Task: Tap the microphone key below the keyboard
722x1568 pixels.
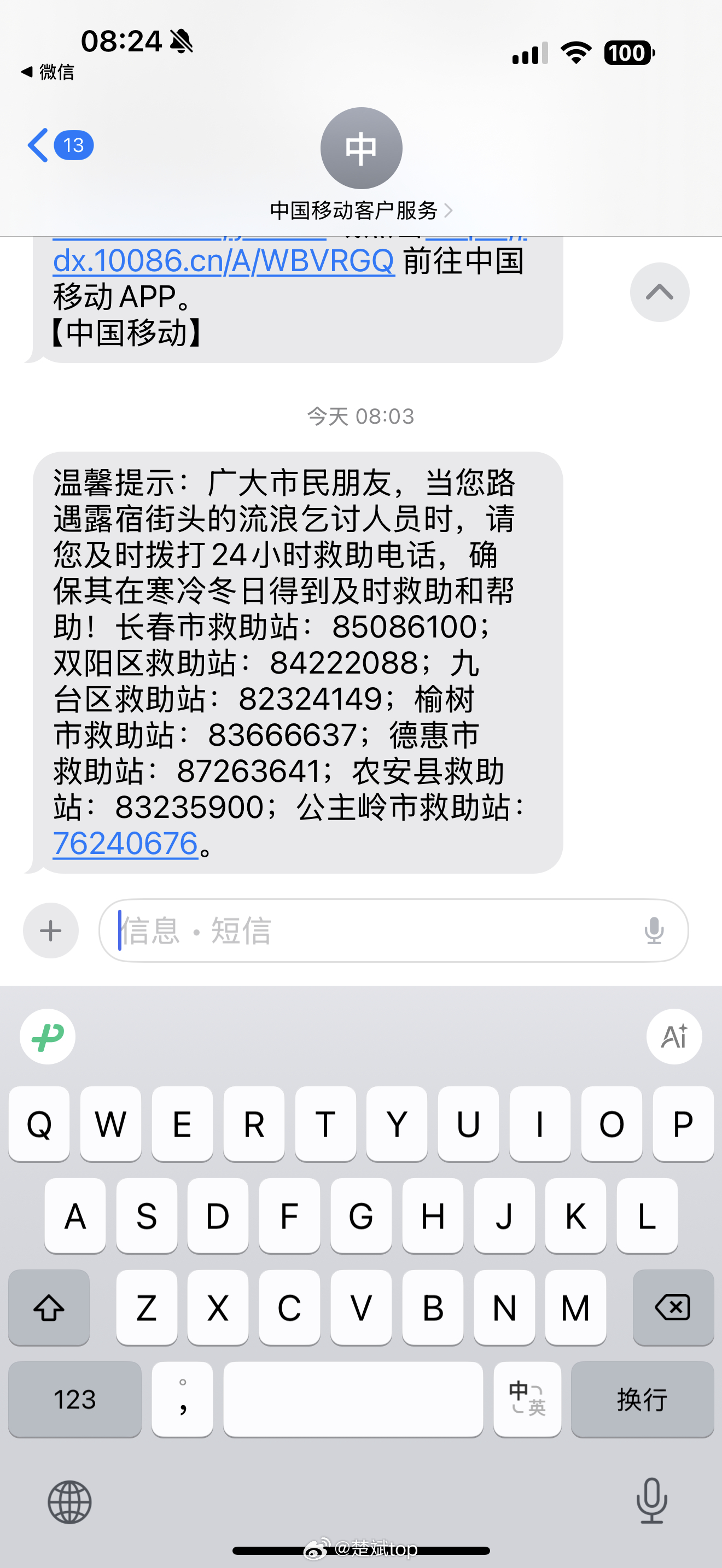Action: click(x=652, y=1502)
